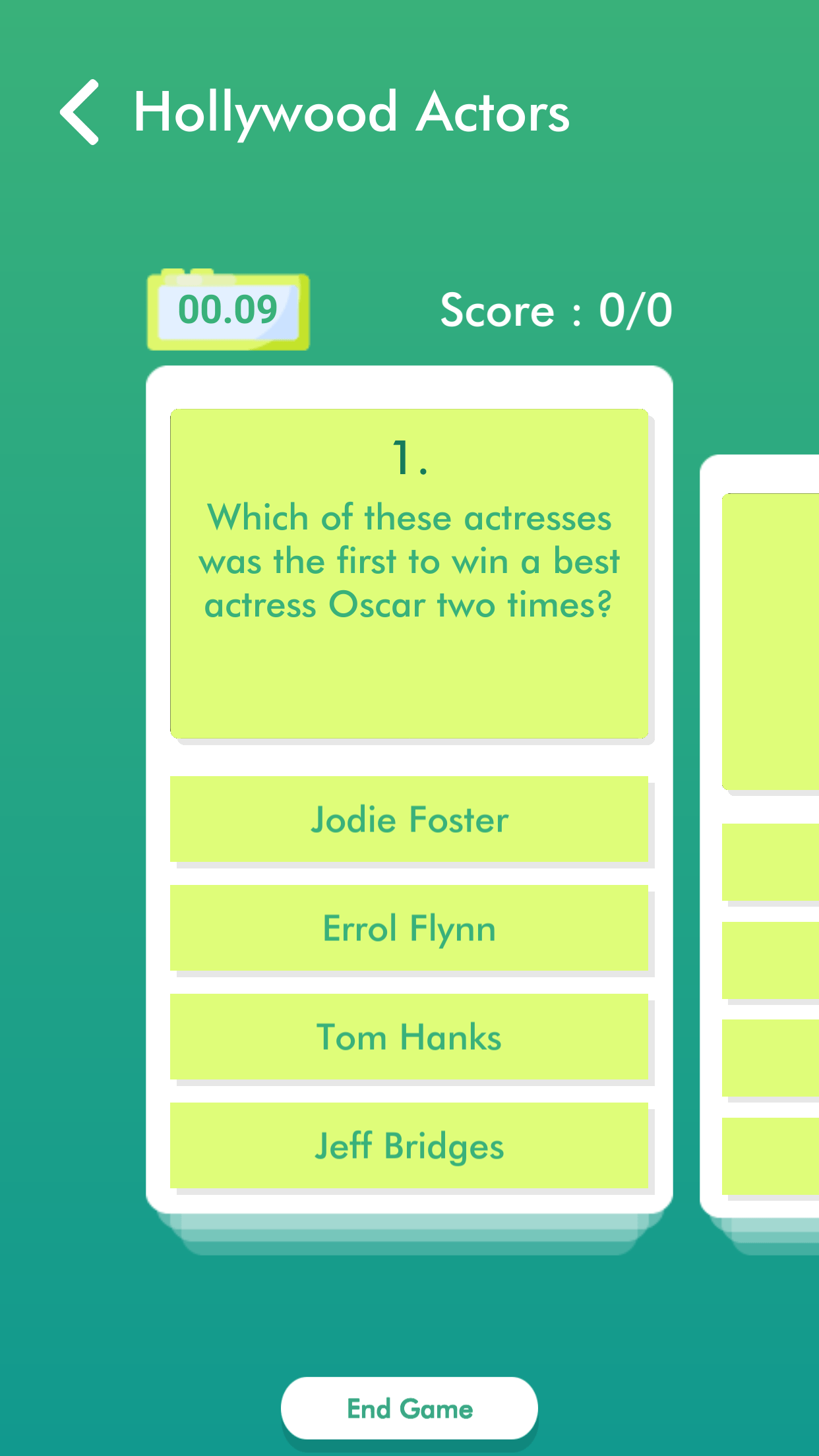Go back from Hollywood Actors quiz
This screenshot has width=819, height=1456.
(80, 112)
